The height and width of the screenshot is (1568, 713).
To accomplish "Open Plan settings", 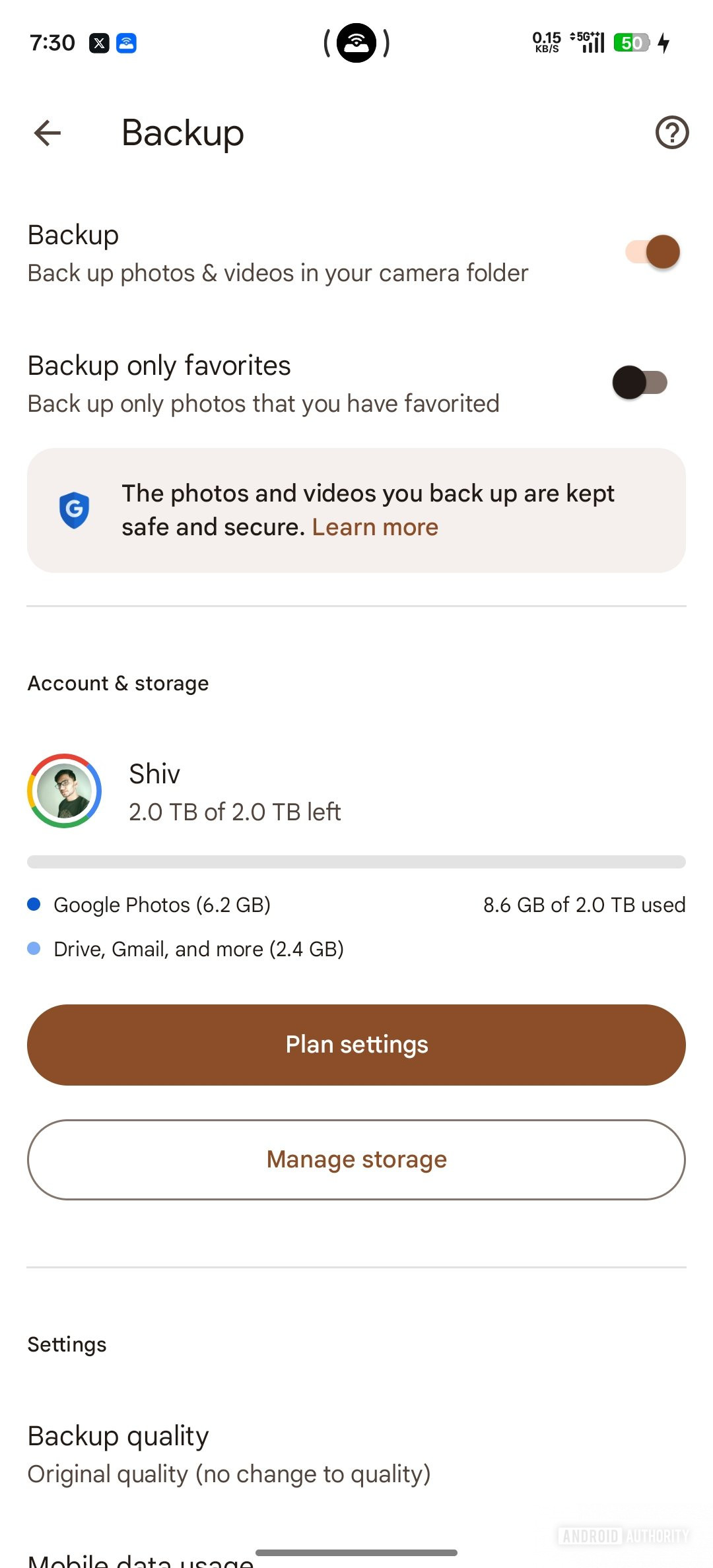I will tap(356, 1045).
